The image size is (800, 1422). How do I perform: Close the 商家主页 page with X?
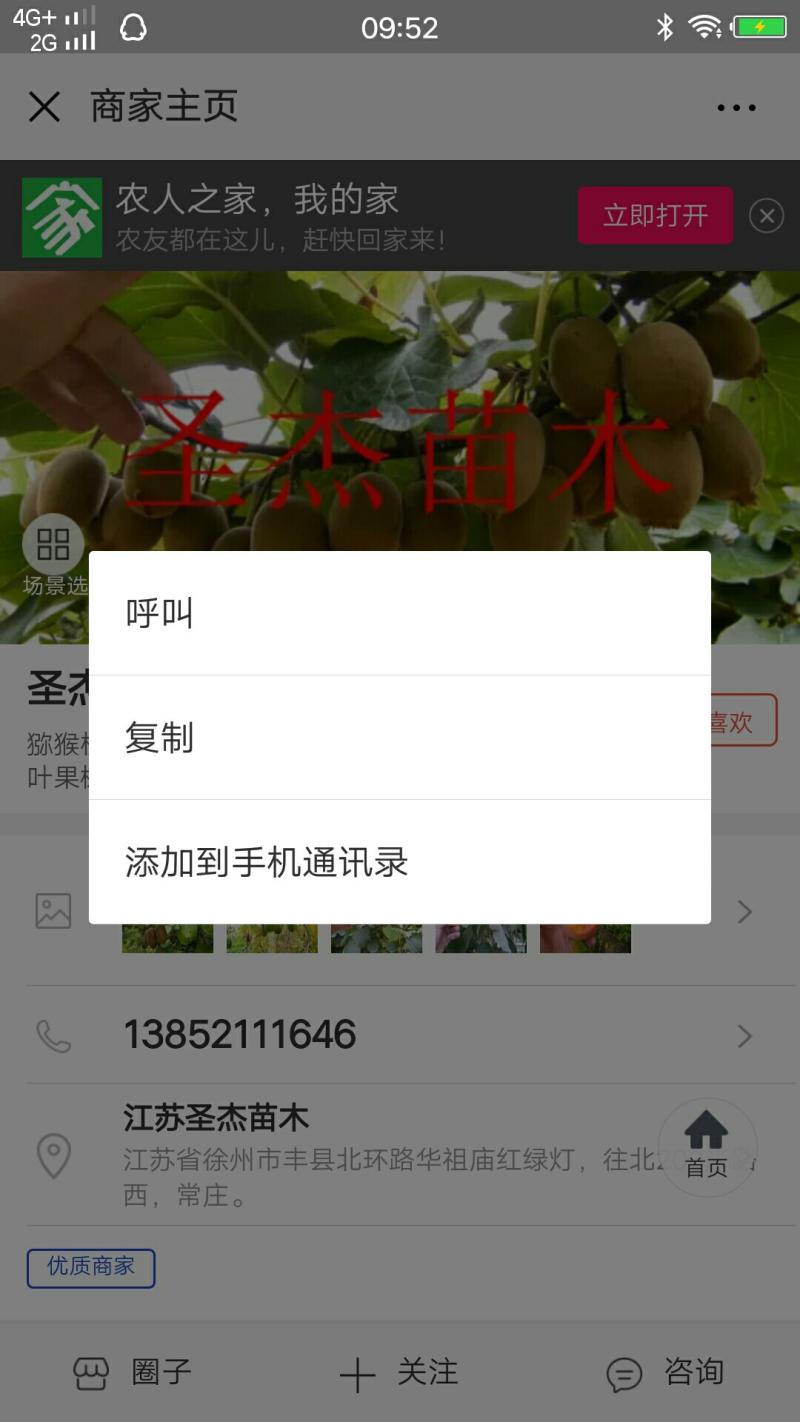coord(44,107)
